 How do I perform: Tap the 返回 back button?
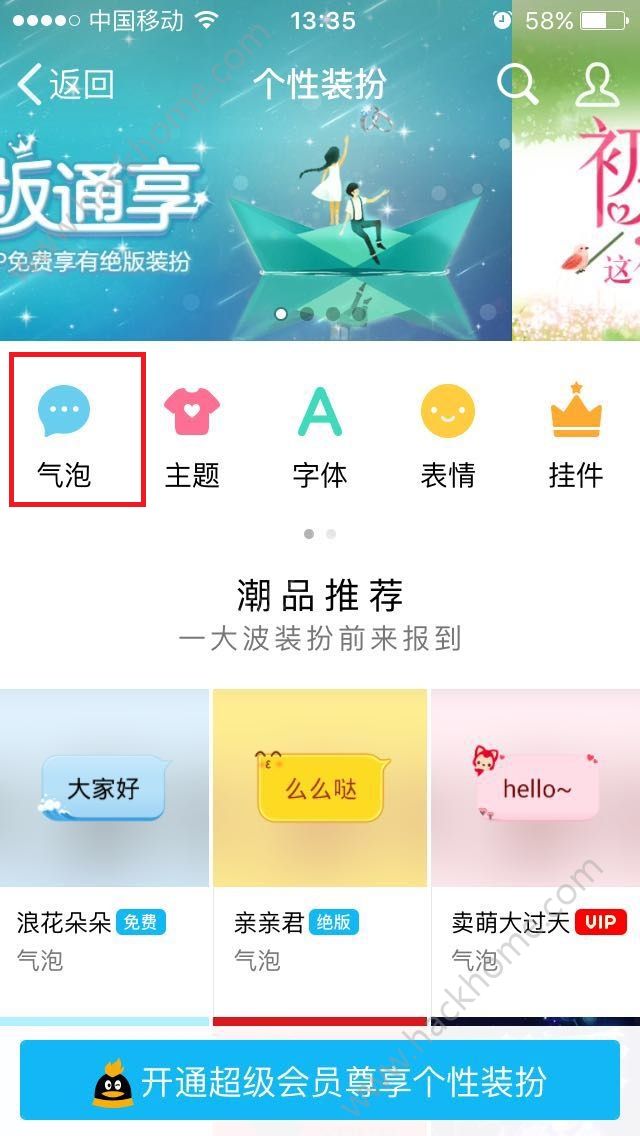pos(66,85)
